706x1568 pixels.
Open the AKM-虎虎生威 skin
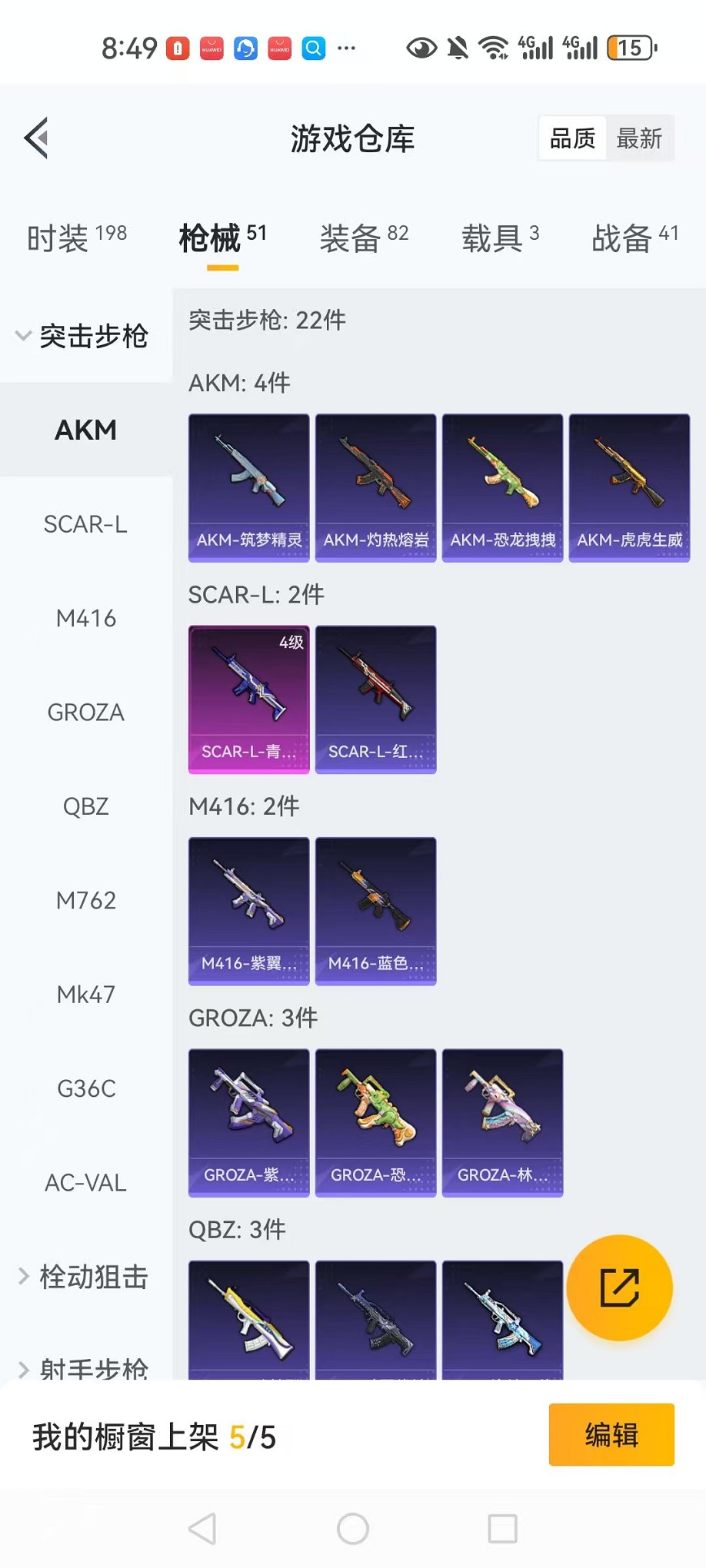click(629, 487)
